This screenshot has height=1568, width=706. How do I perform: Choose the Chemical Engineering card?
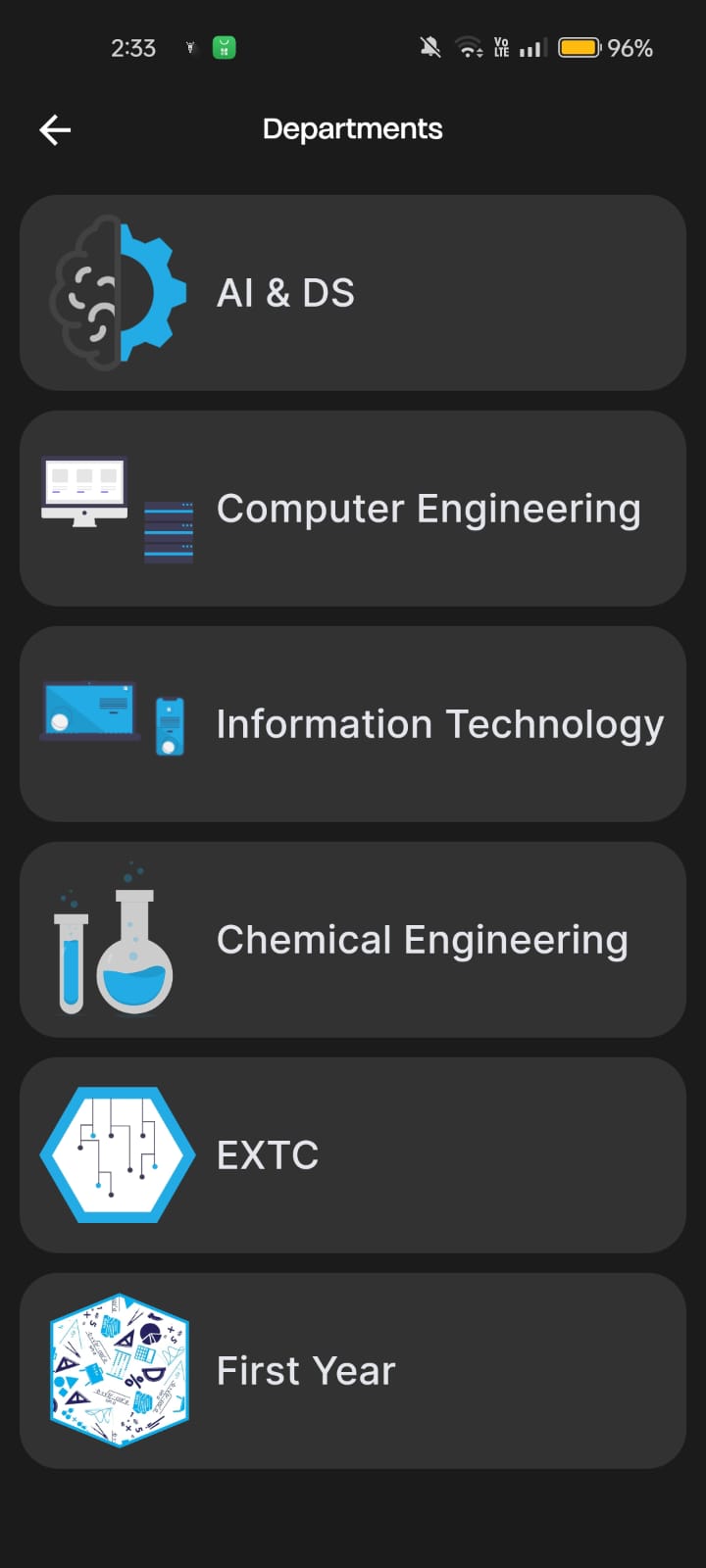[353, 940]
